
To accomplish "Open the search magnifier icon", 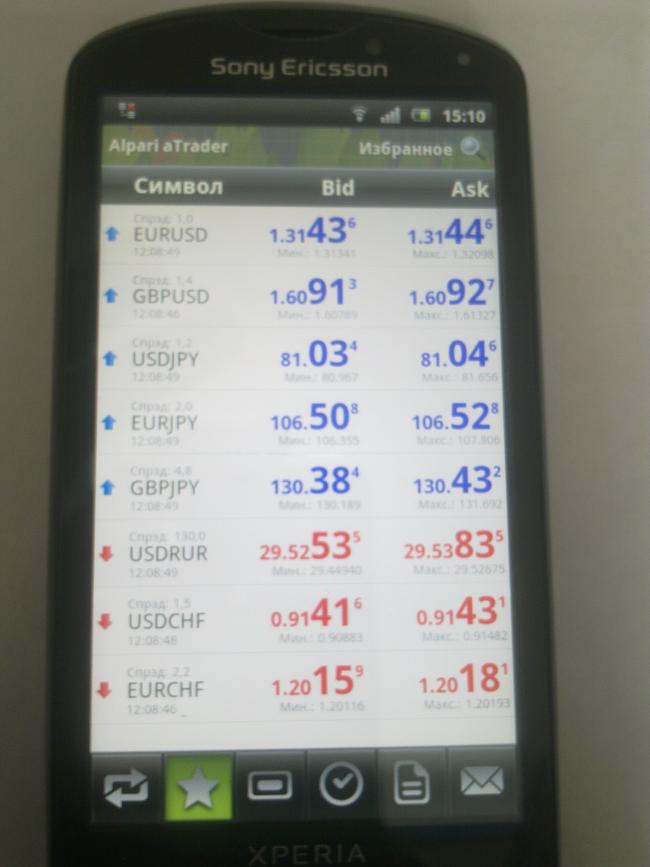I will [x=472, y=150].
